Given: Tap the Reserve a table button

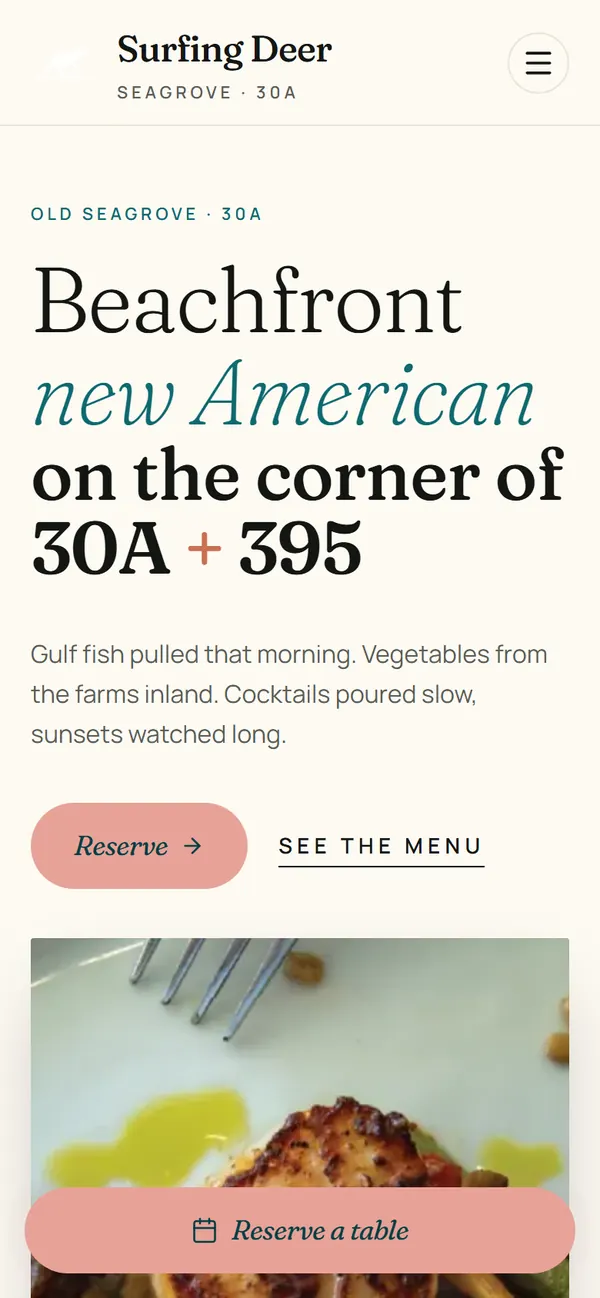Looking at the screenshot, I should (300, 1230).
